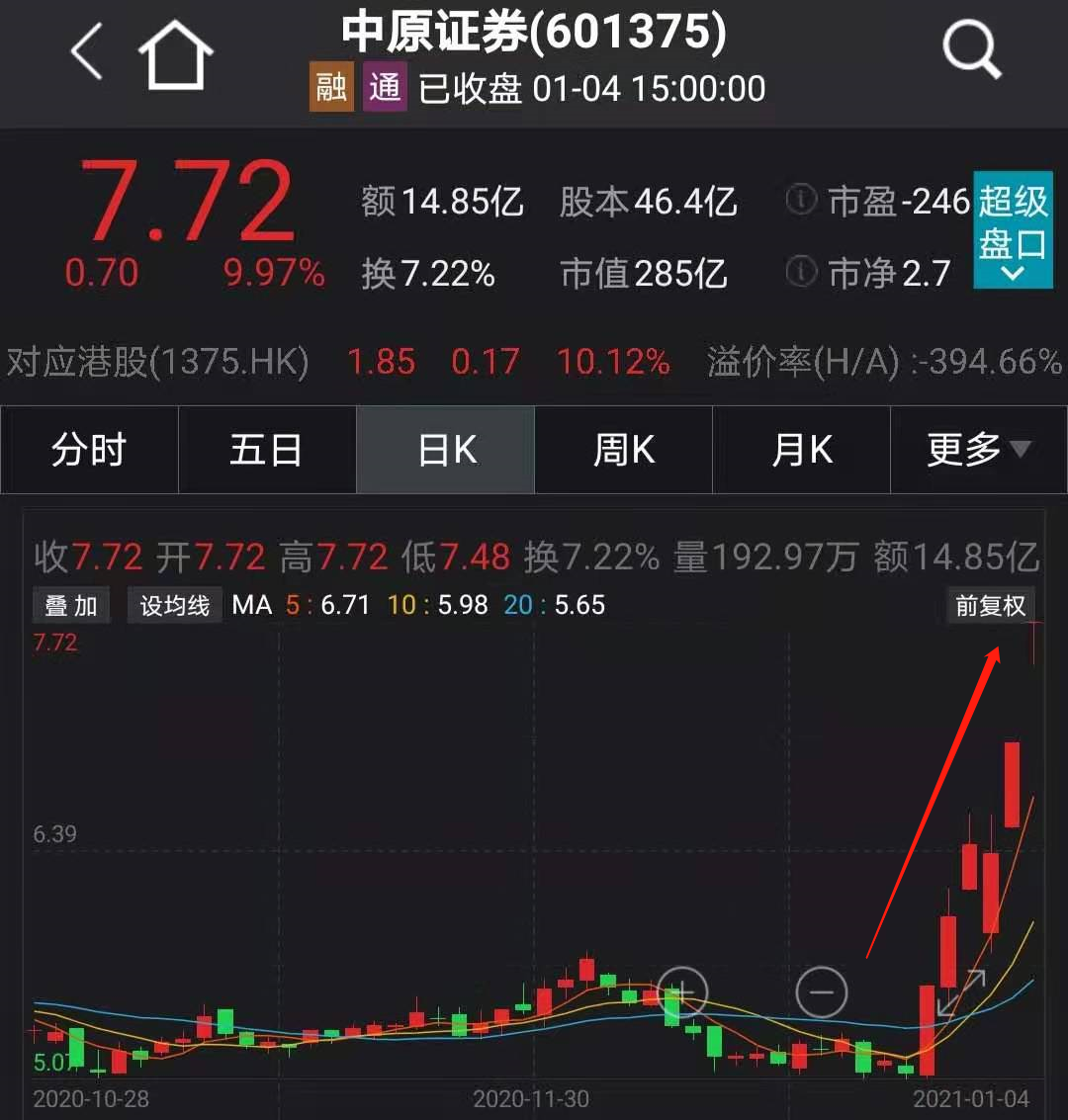Switch to the 五日 tab
The height and width of the screenshot is (1120, 1068).
(267, 450)
